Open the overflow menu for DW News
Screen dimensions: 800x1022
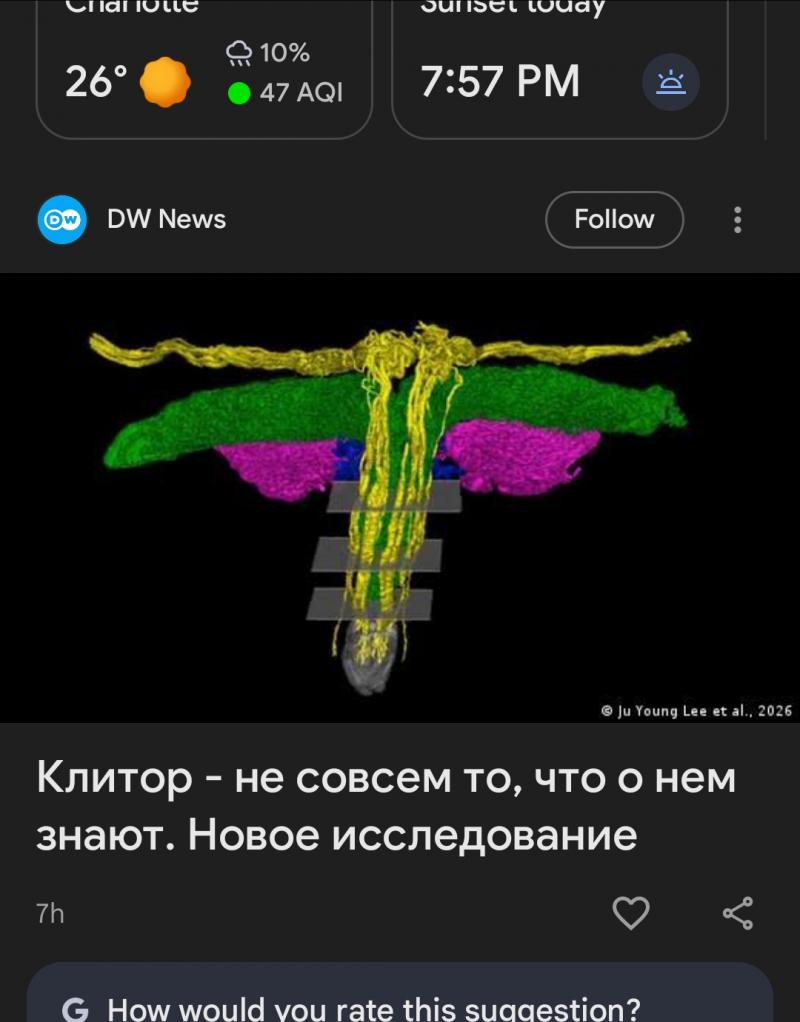(x=738, y=220)
